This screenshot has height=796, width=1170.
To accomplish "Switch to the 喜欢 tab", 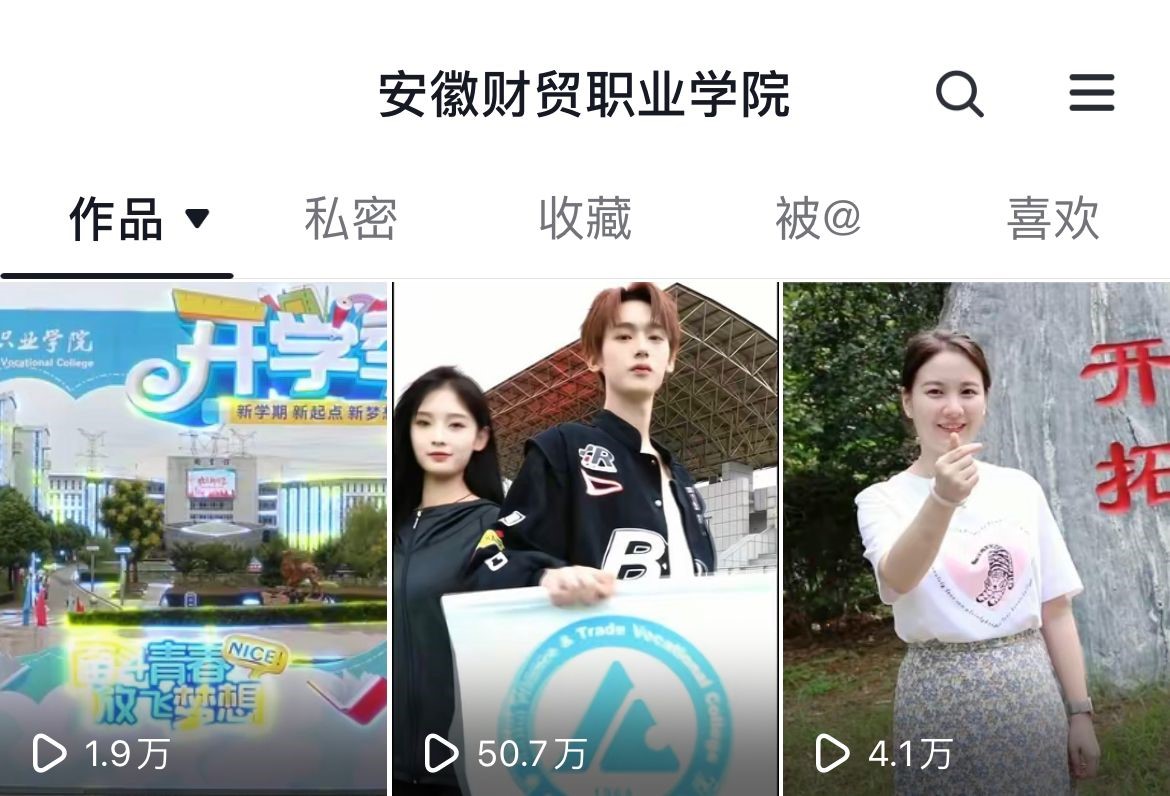I will (x=1053, y=219).
